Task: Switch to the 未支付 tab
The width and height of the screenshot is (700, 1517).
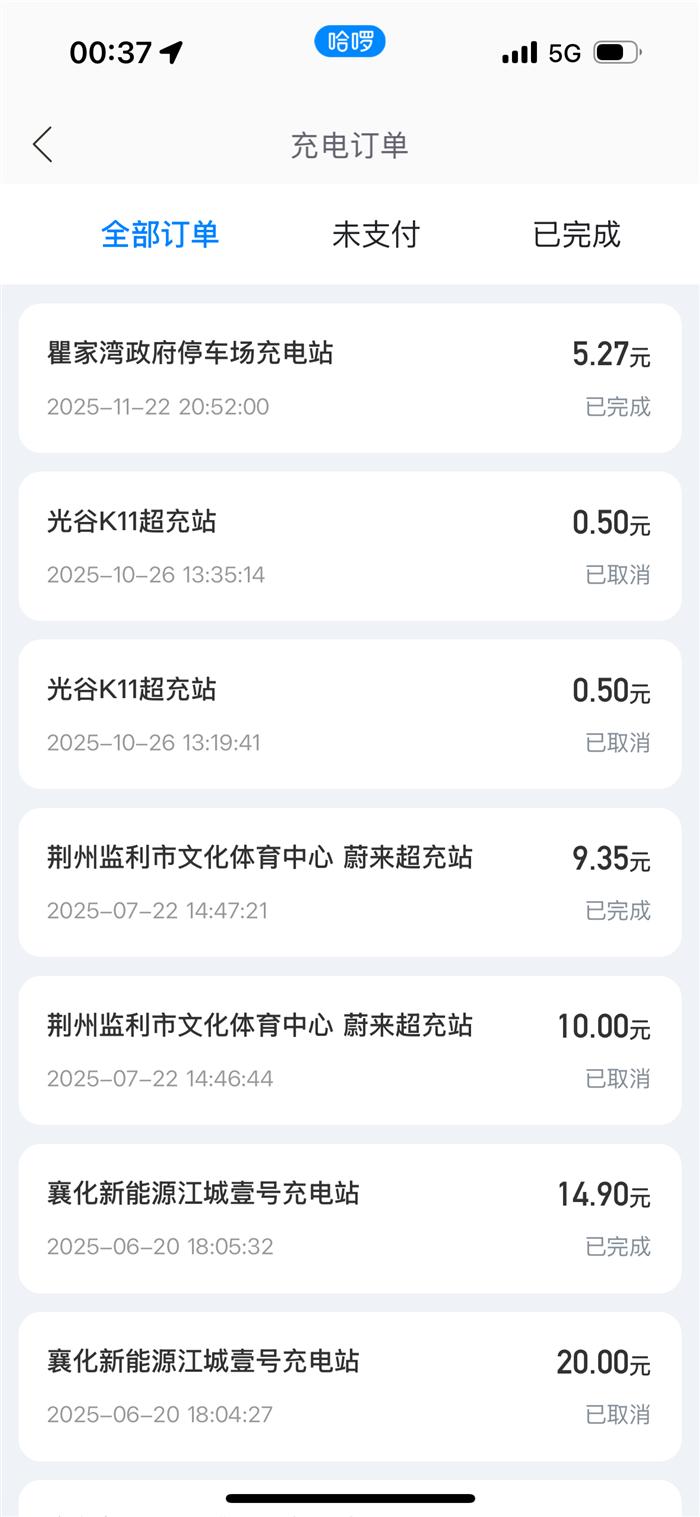Action: pyautogui.click(x=375, y=234)
